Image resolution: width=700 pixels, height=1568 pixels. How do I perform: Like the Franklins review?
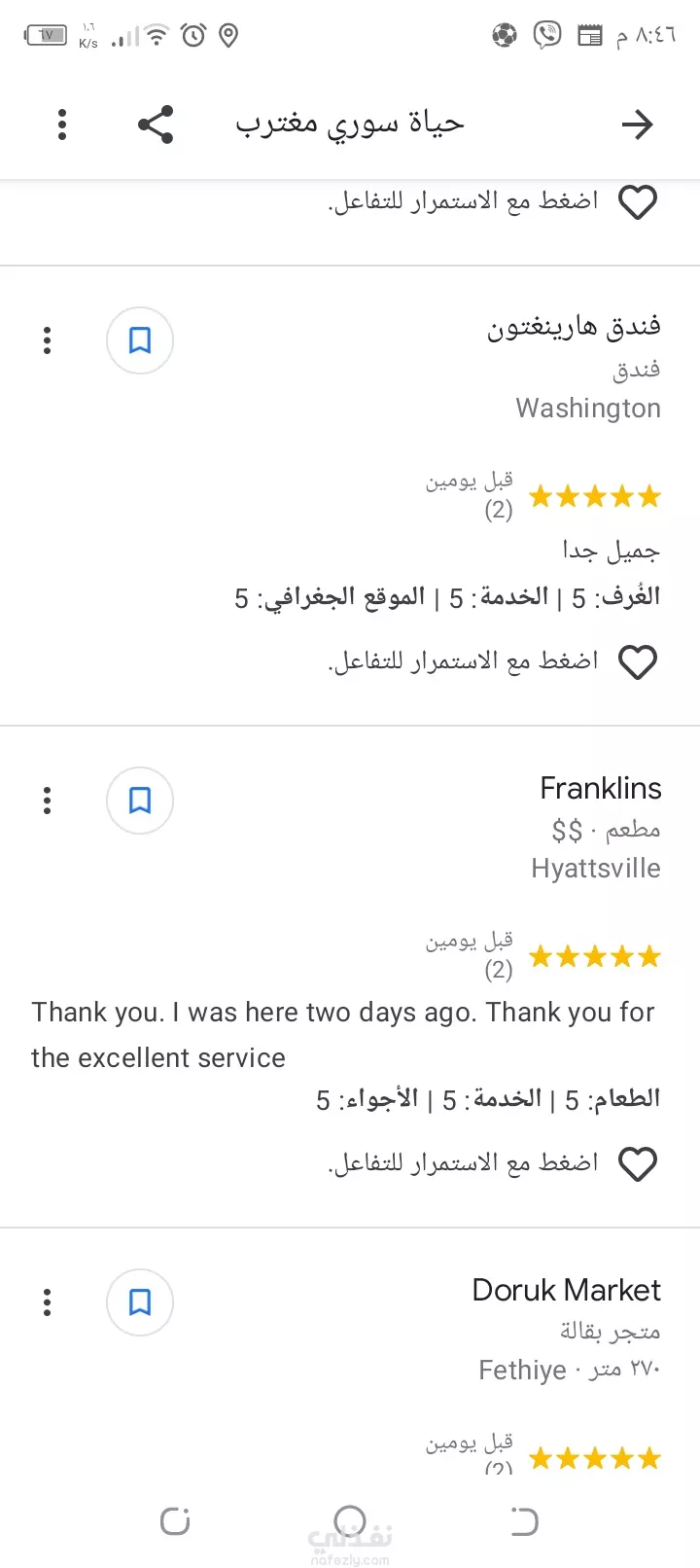[x=638, y=1164]
